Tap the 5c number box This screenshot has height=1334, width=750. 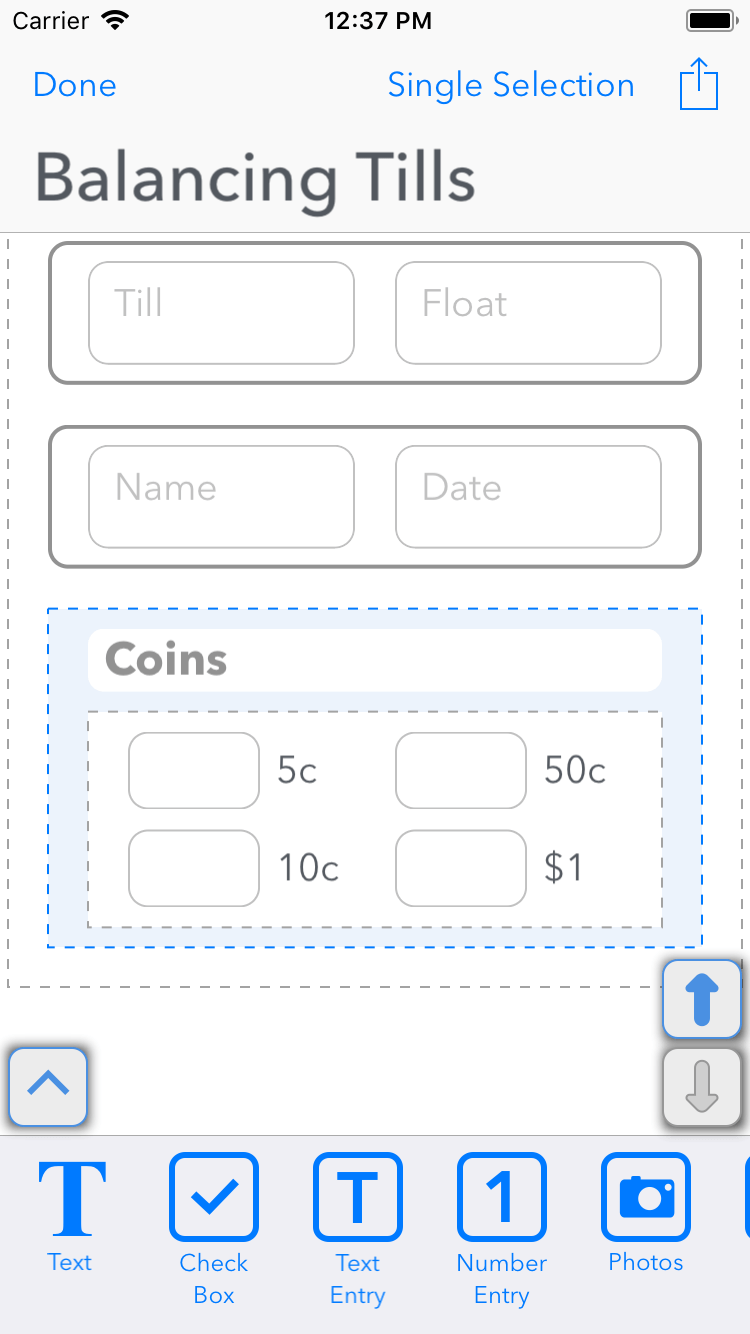(194, 771)
